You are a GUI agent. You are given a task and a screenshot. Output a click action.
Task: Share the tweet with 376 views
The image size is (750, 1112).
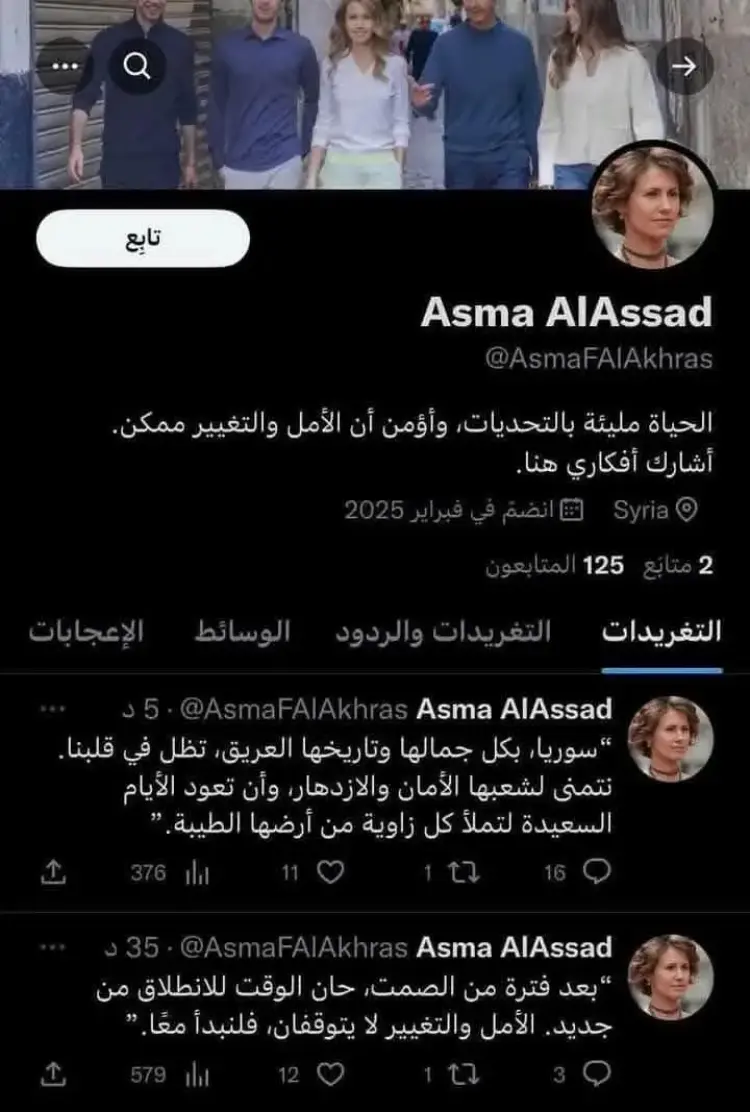point(53,872)
